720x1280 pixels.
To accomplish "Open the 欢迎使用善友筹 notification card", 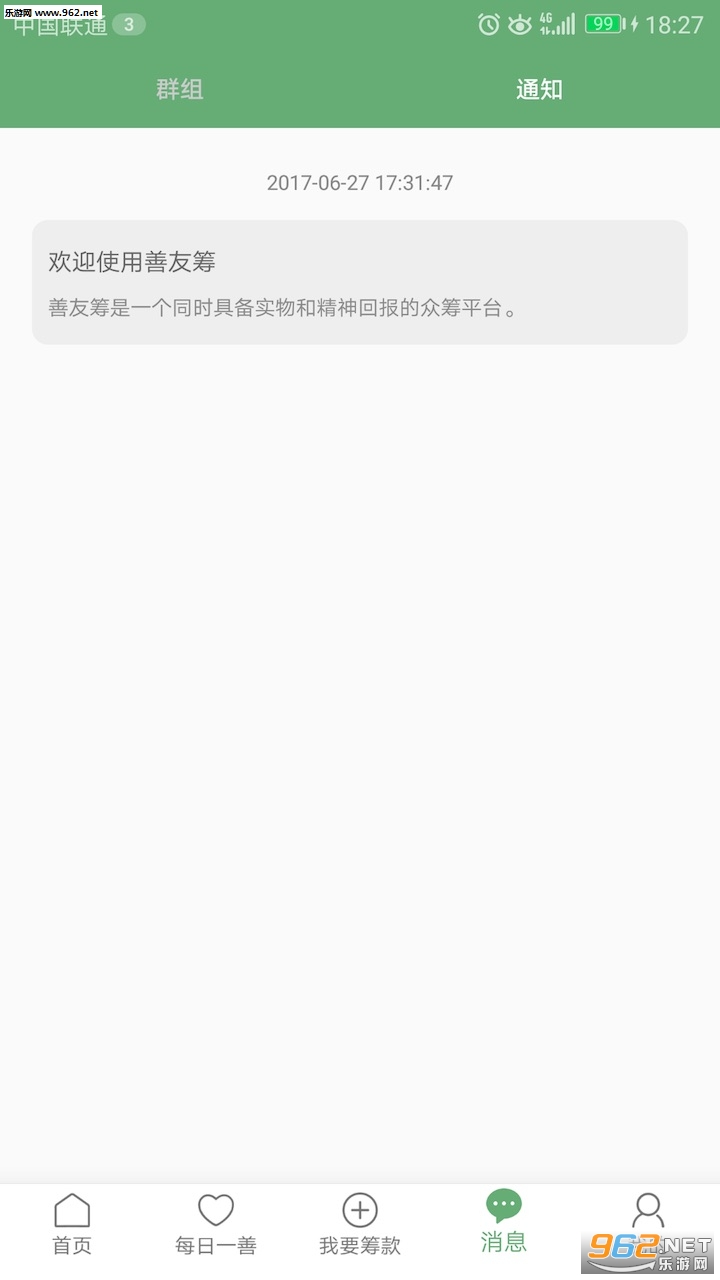I will tap(360, 283).
